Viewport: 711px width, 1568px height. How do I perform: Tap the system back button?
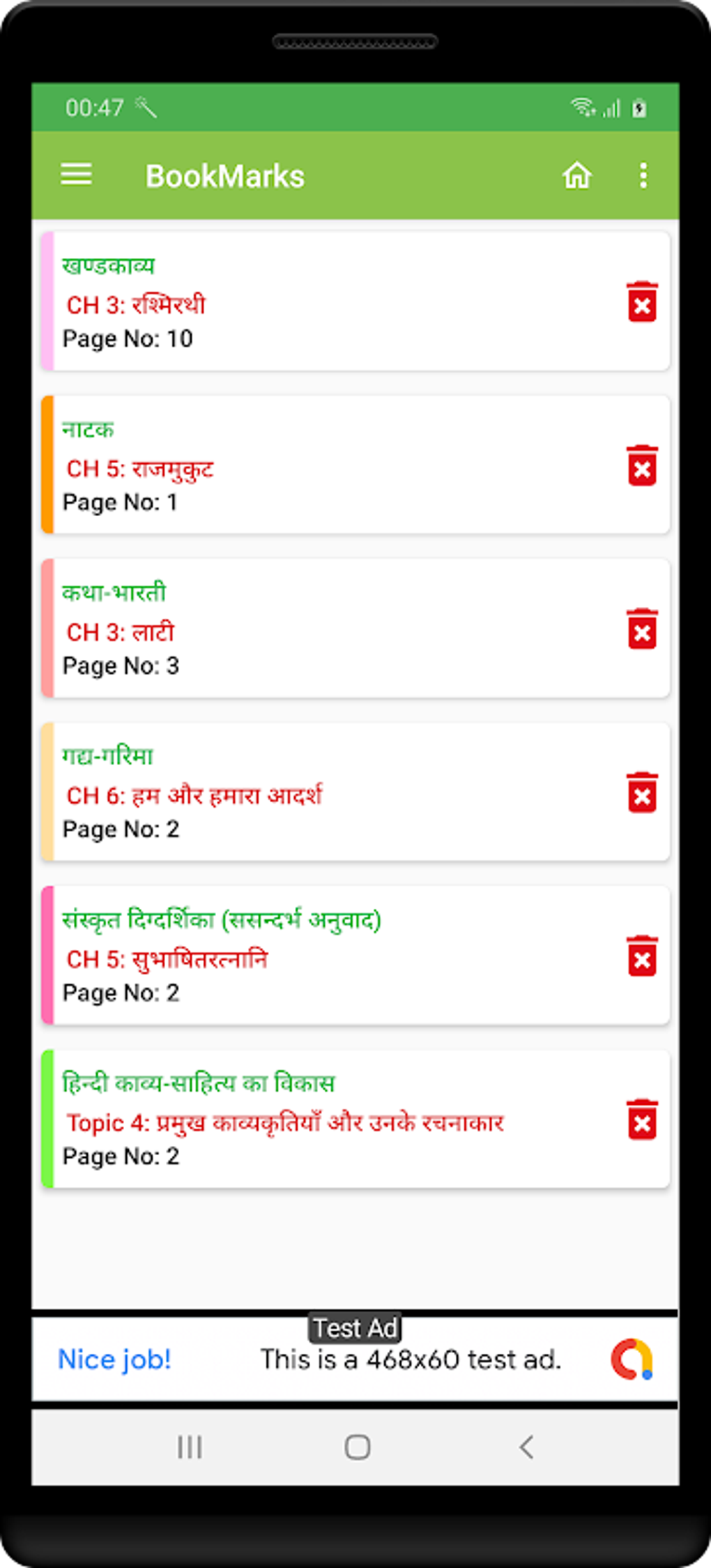coord(526,1447)
